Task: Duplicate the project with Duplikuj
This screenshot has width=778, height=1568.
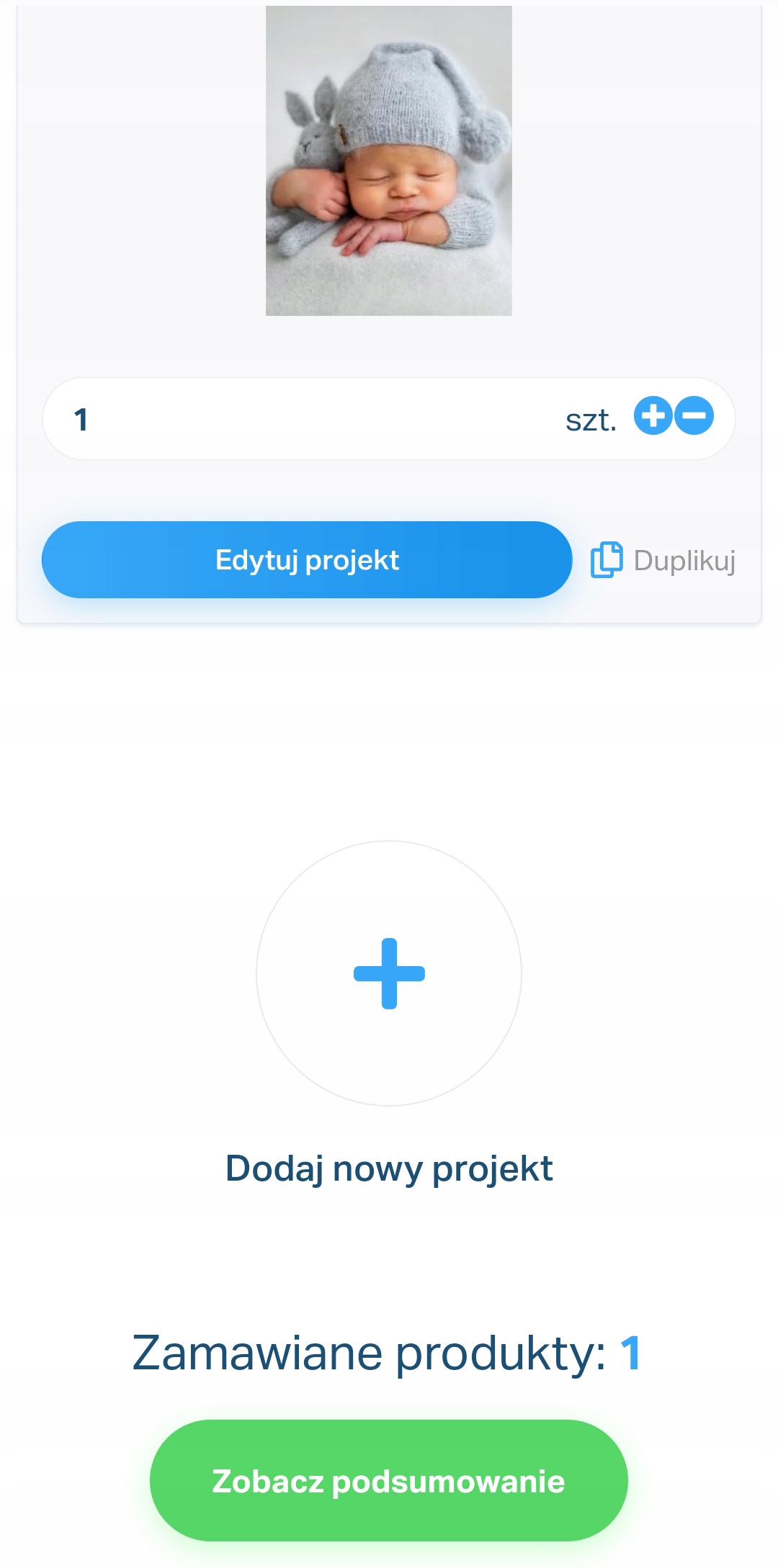Action: tap(663, 560)
